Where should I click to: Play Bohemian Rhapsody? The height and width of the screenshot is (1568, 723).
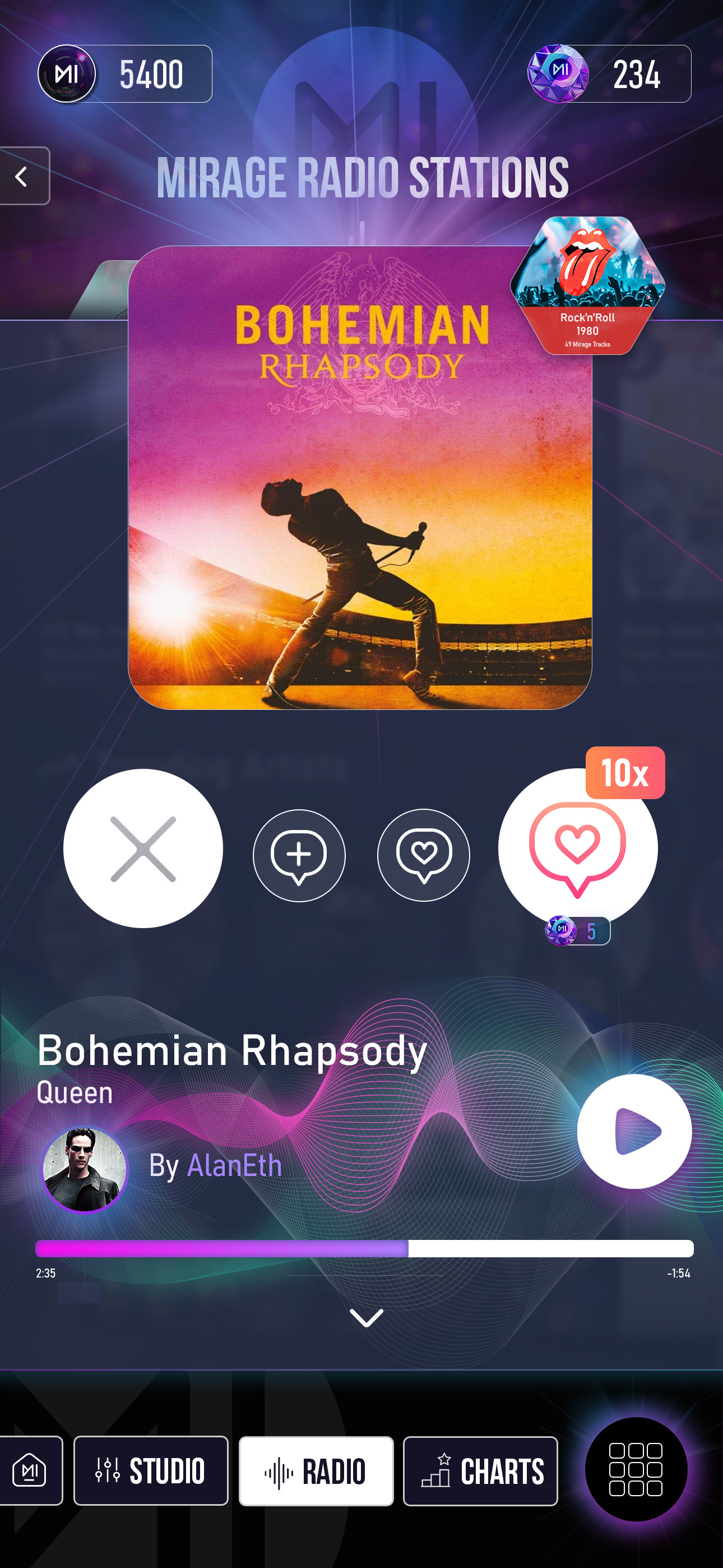coord(634,1131)
